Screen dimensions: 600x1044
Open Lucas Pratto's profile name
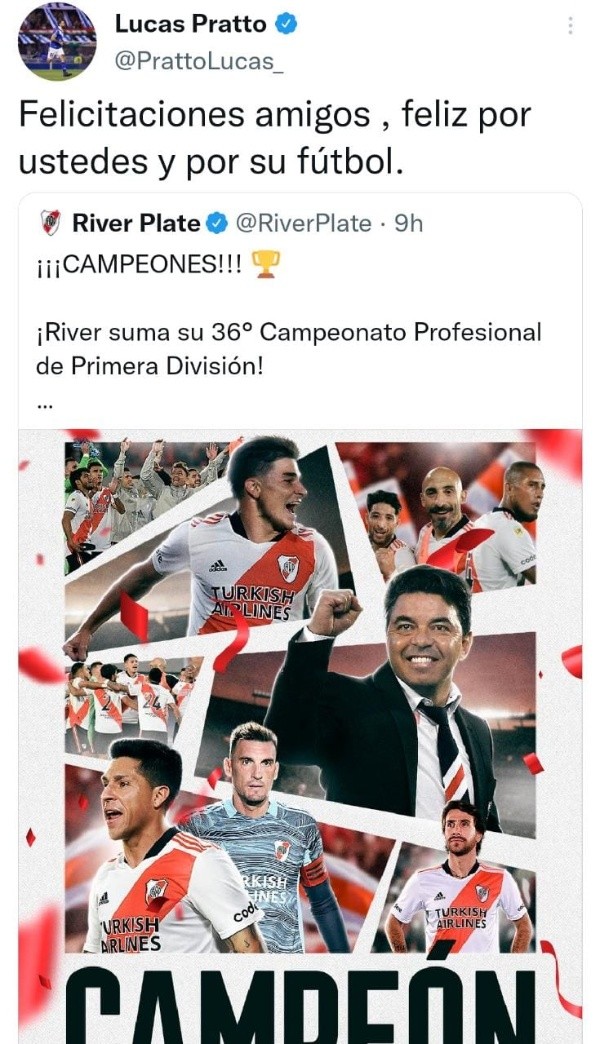click(x=190, y=23)
